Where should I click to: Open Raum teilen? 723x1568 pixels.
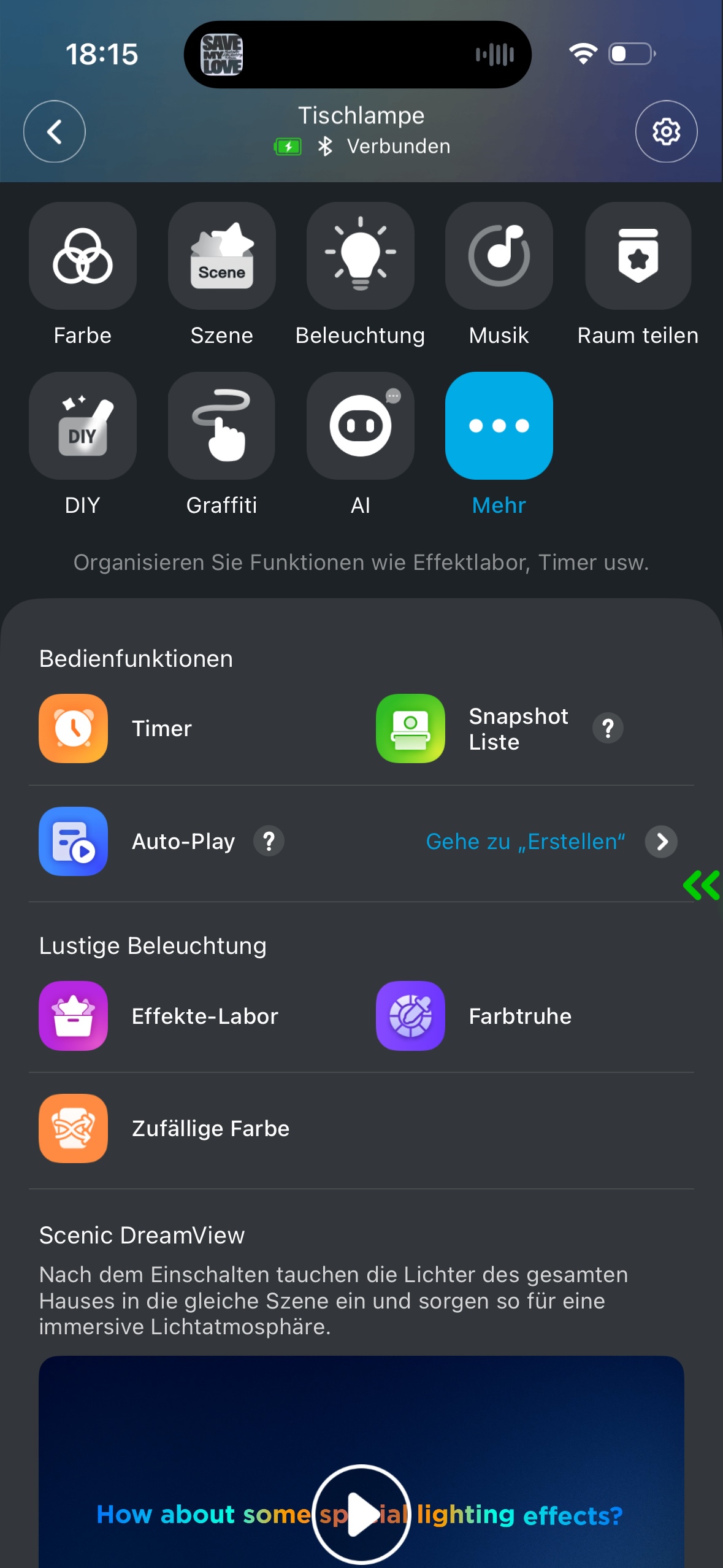click(638, 256)
